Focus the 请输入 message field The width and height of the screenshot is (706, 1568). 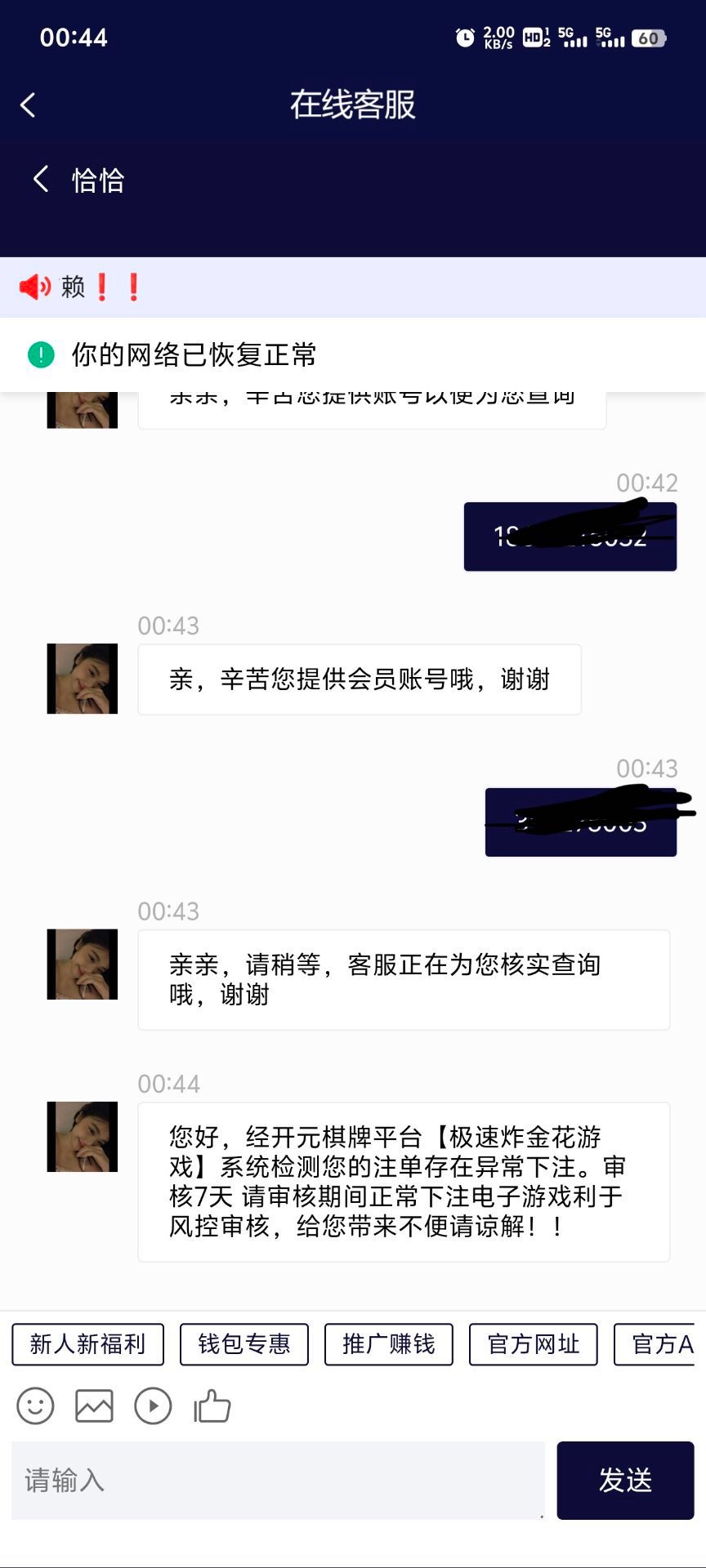[278, 1480]
